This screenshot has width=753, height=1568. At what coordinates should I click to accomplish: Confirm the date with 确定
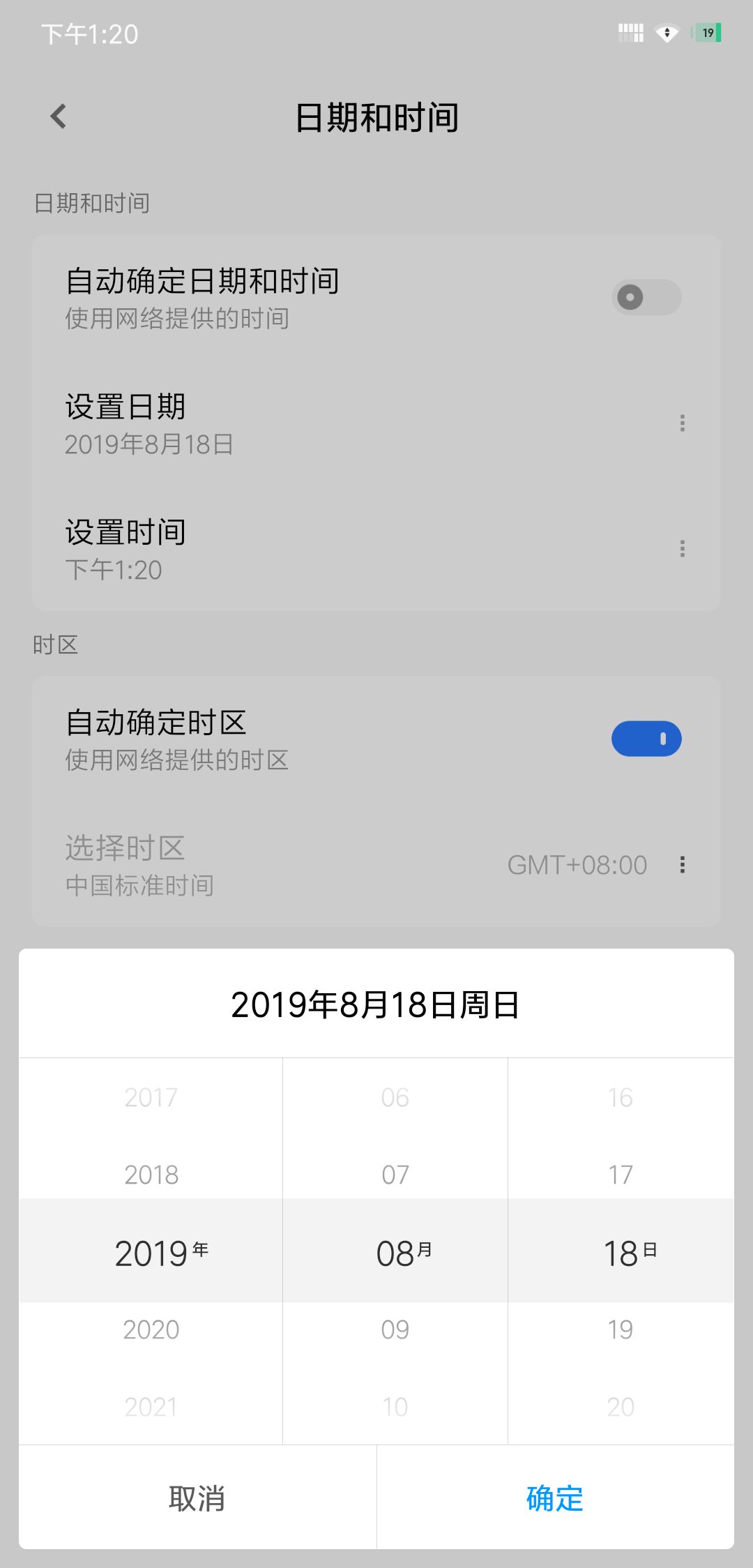tap(555, 1498)
